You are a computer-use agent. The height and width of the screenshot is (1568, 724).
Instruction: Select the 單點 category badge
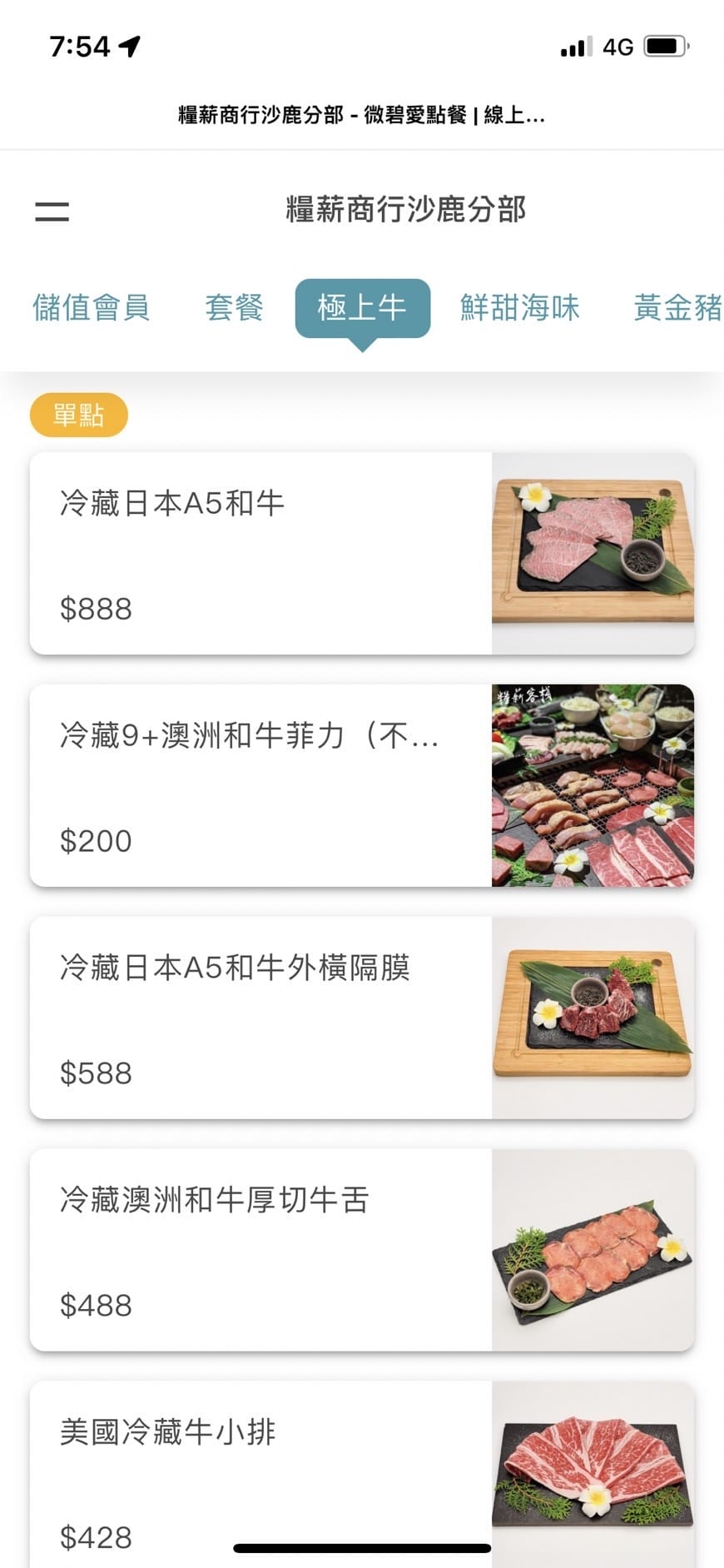click(x=79, y=414)
